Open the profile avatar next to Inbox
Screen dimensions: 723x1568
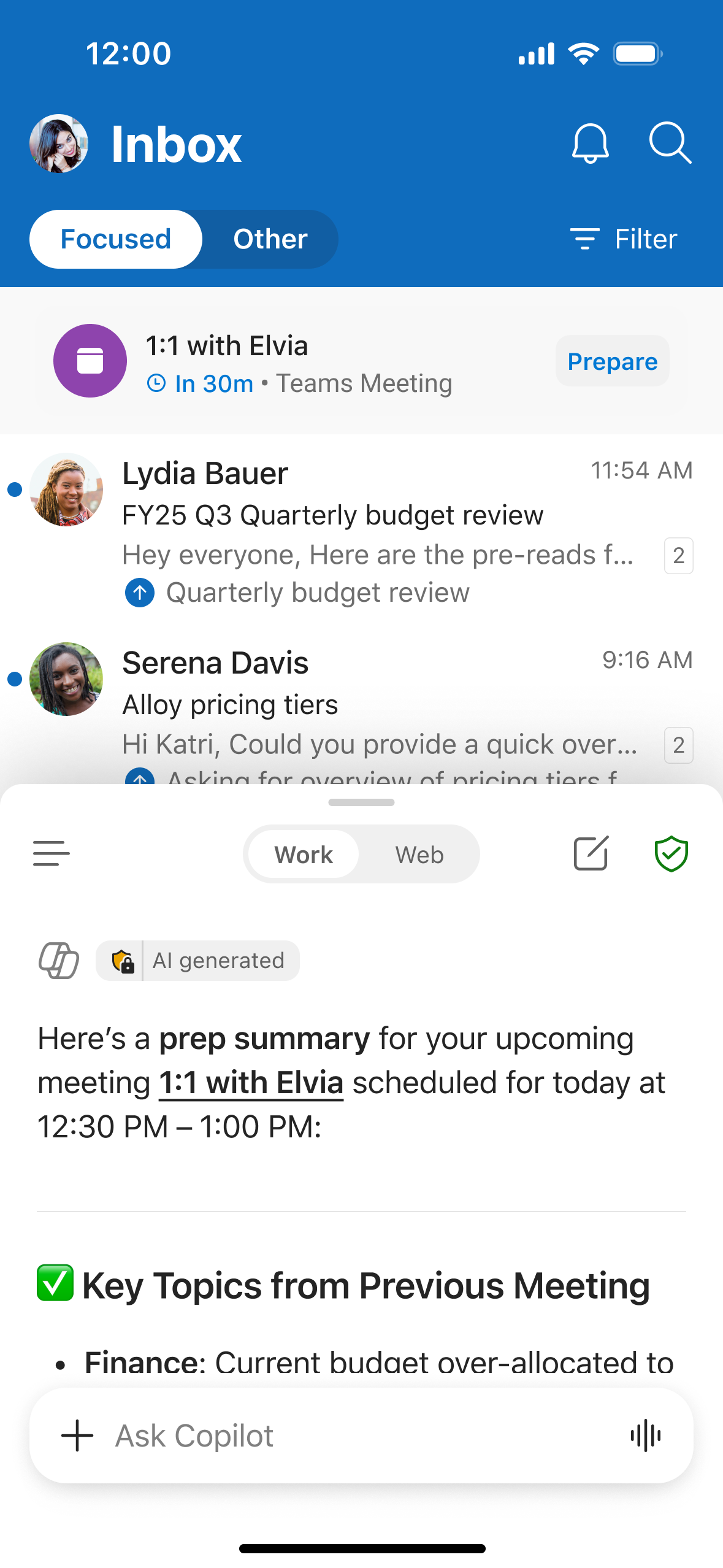click(x=59, y=144)
